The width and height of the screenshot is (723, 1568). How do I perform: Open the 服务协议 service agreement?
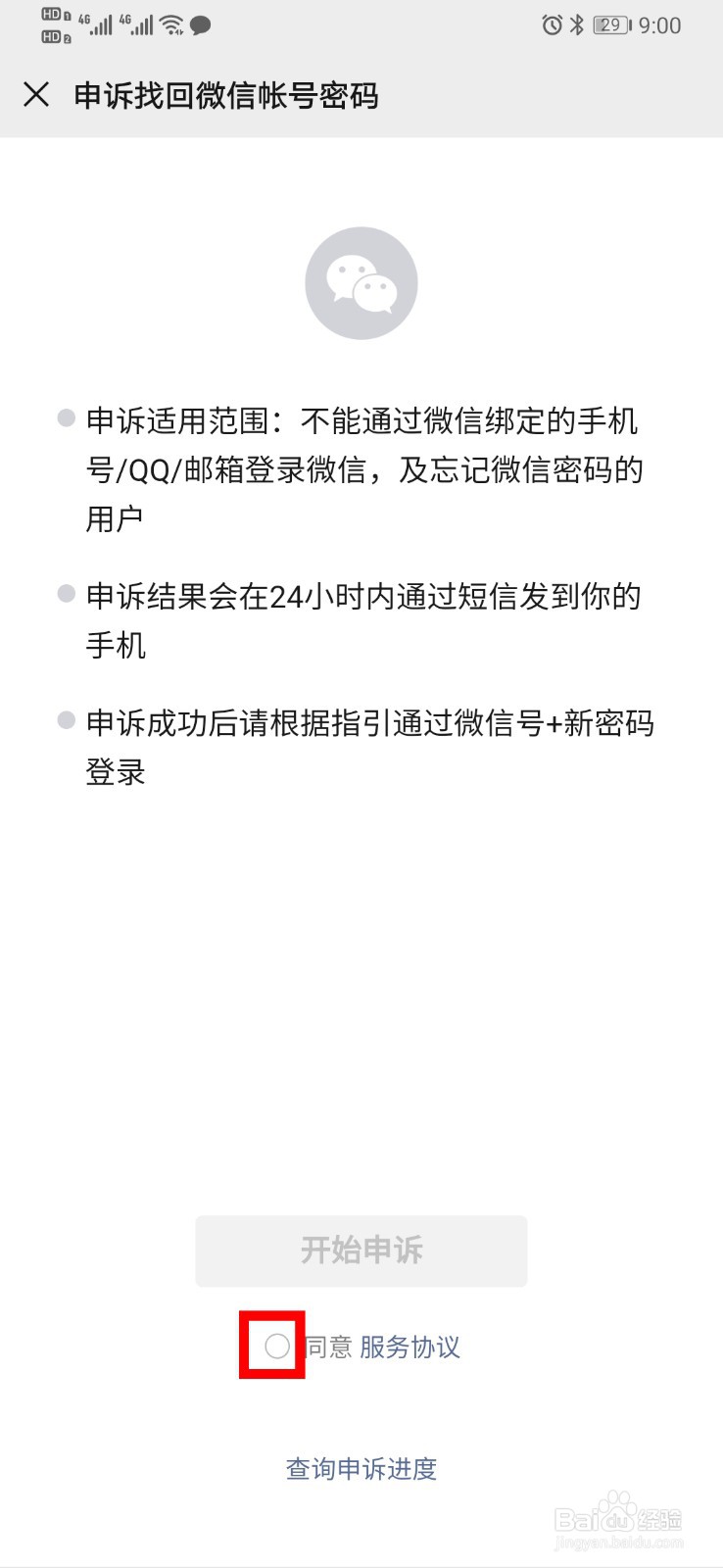click(x=410, y=1347)
